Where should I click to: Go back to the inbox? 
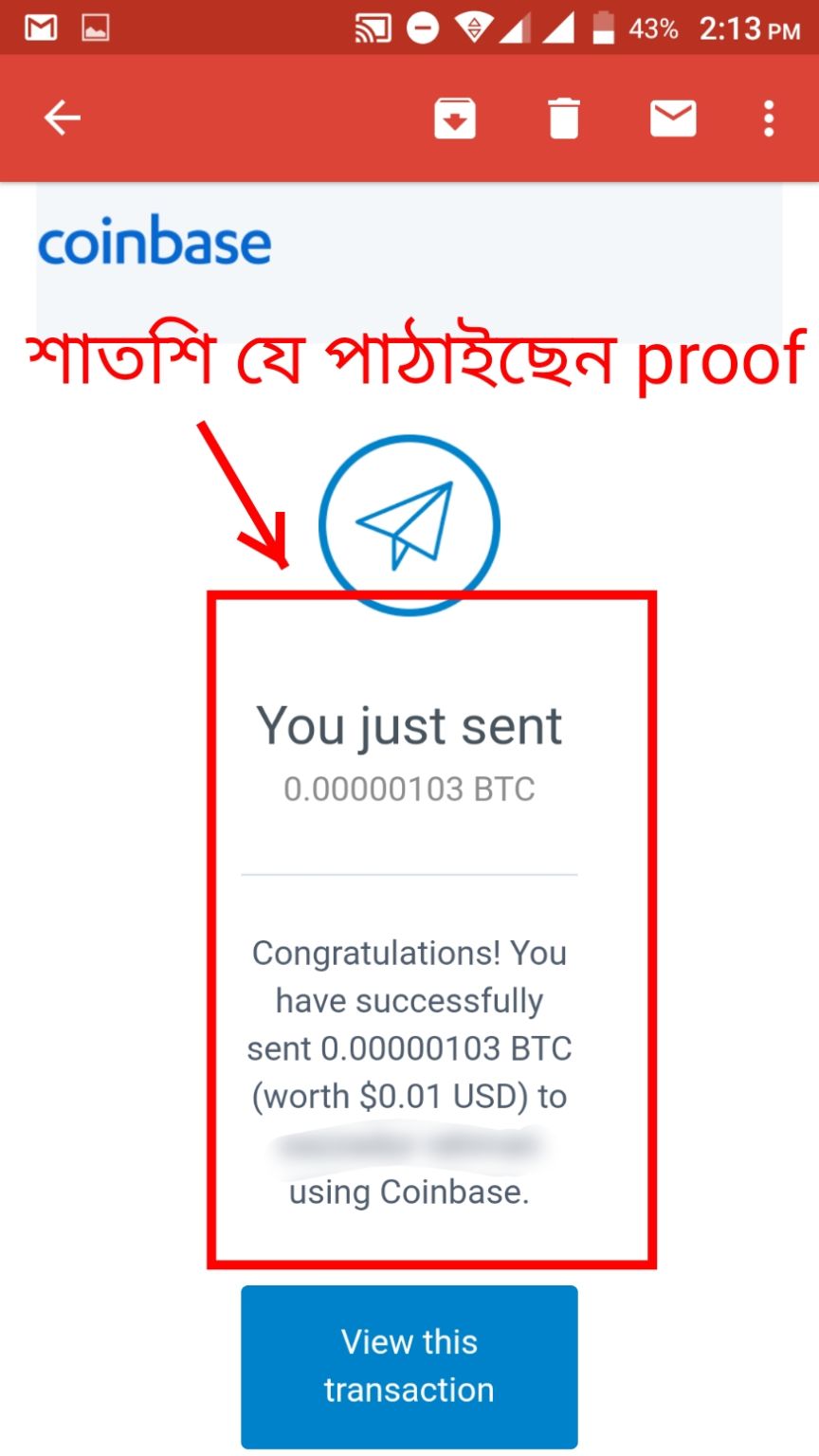click(63, 118)
